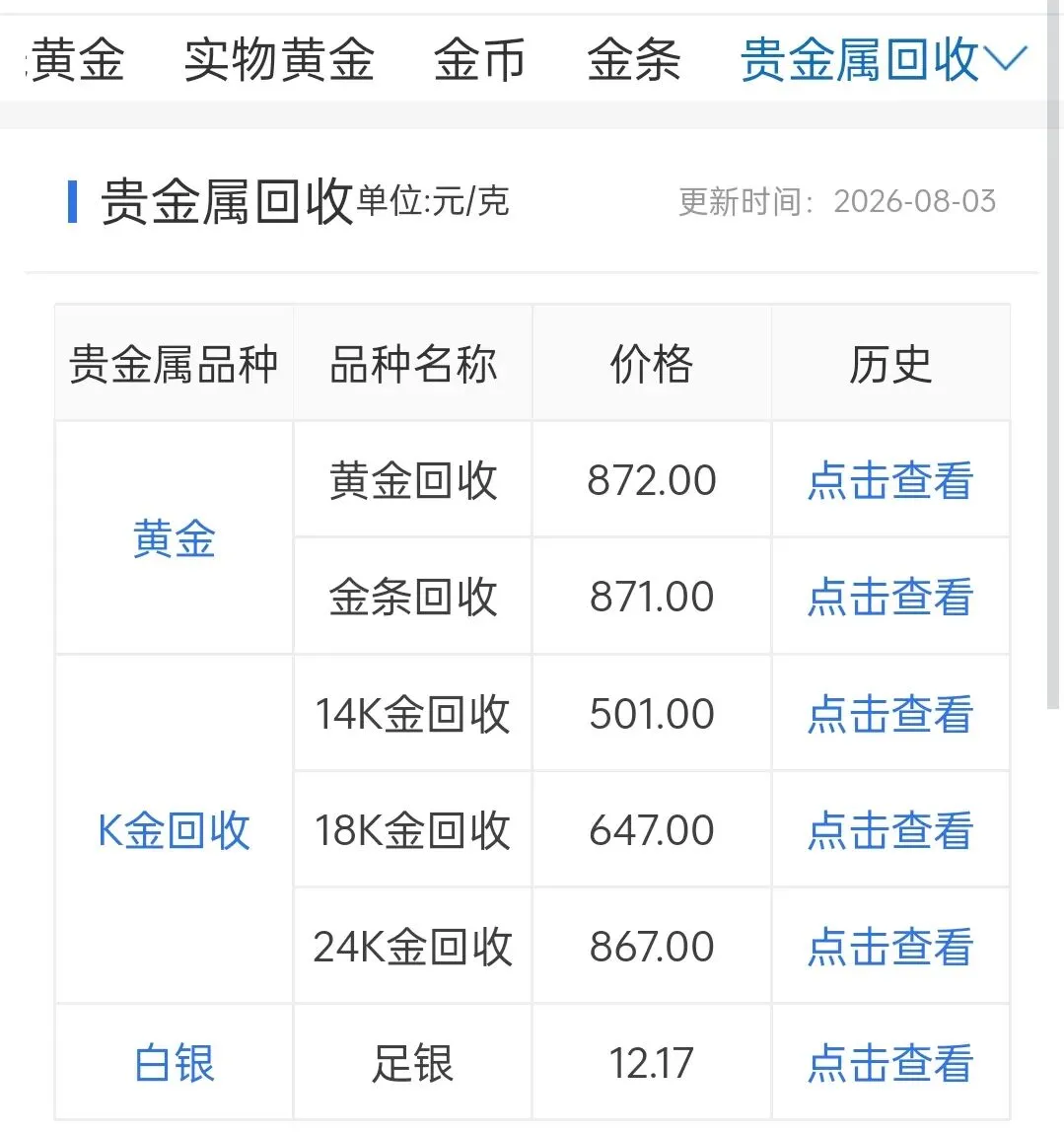Select the 金币 tab
1064x1133 pixels.
tap(479, 60)
